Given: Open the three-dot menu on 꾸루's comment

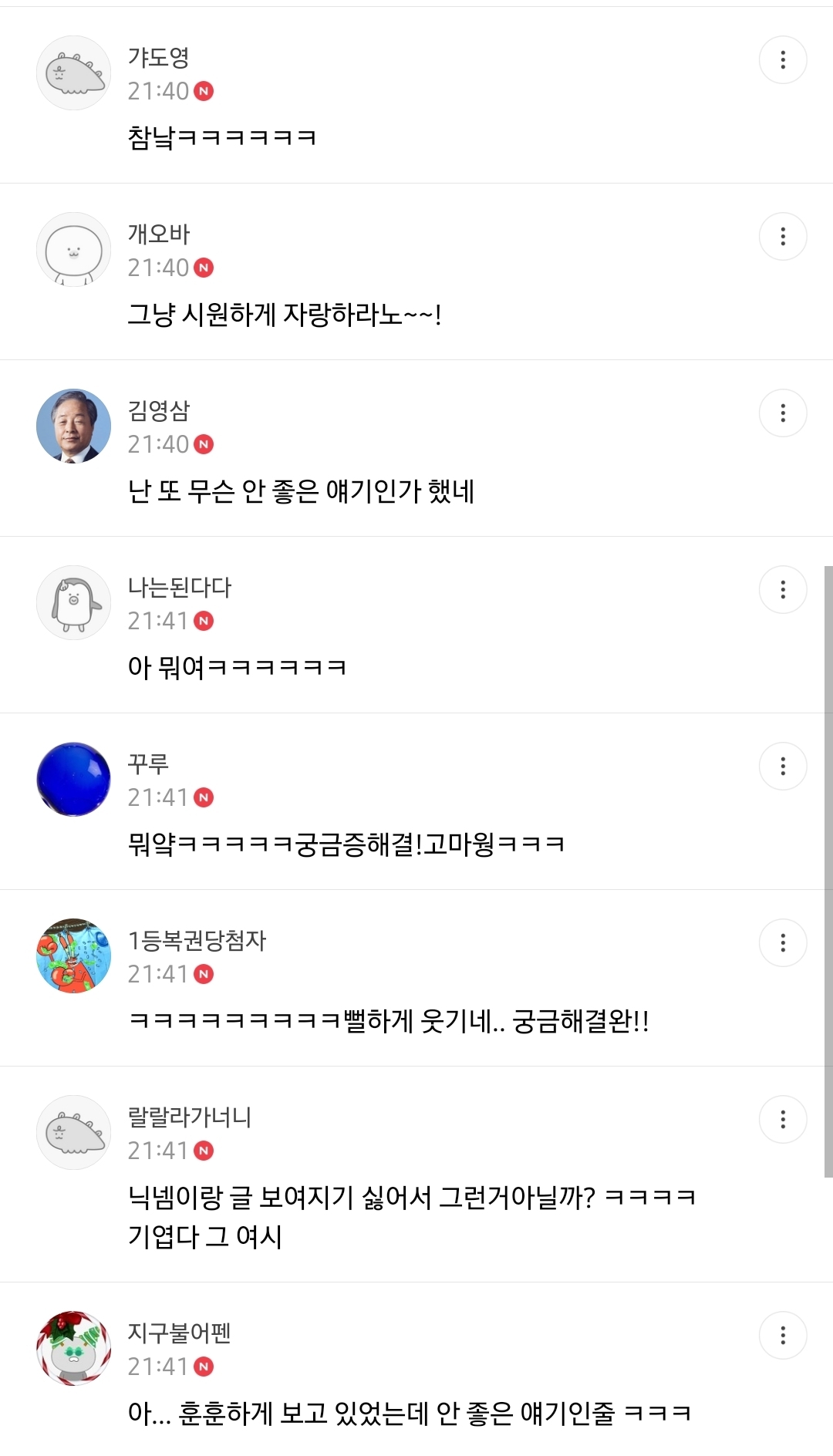Looking at the screenshot, I should pos(783,767).
